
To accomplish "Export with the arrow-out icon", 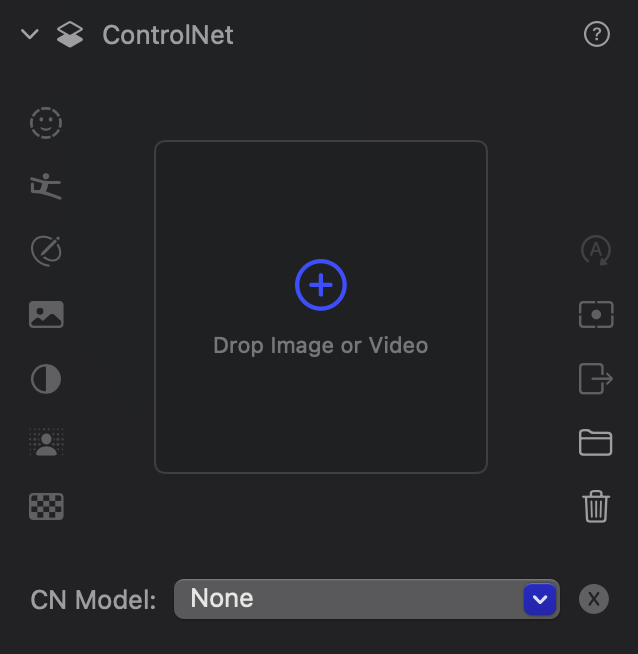I will point(596,379).
